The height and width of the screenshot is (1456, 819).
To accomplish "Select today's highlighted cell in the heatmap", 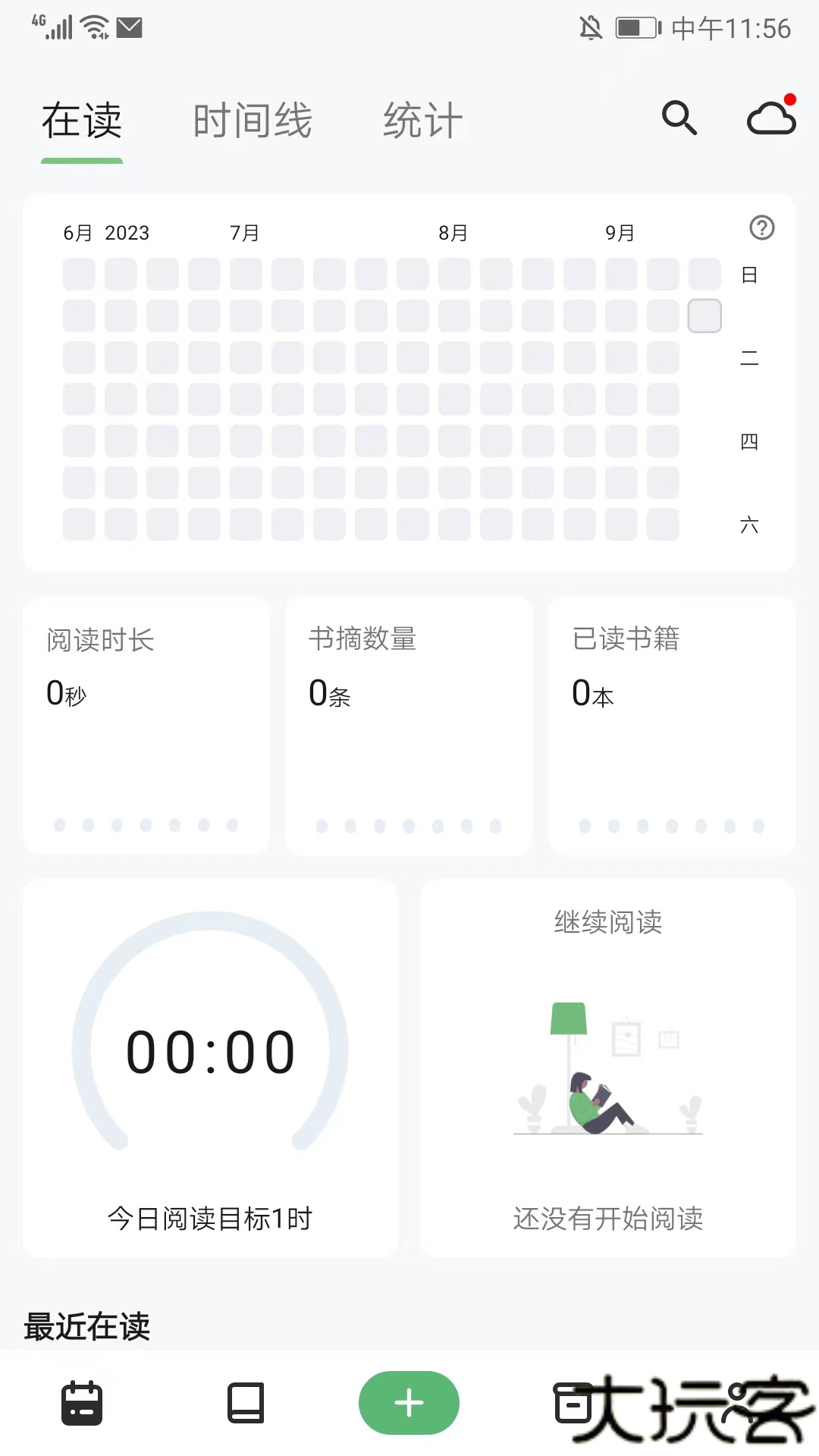I will coord(704,316).
